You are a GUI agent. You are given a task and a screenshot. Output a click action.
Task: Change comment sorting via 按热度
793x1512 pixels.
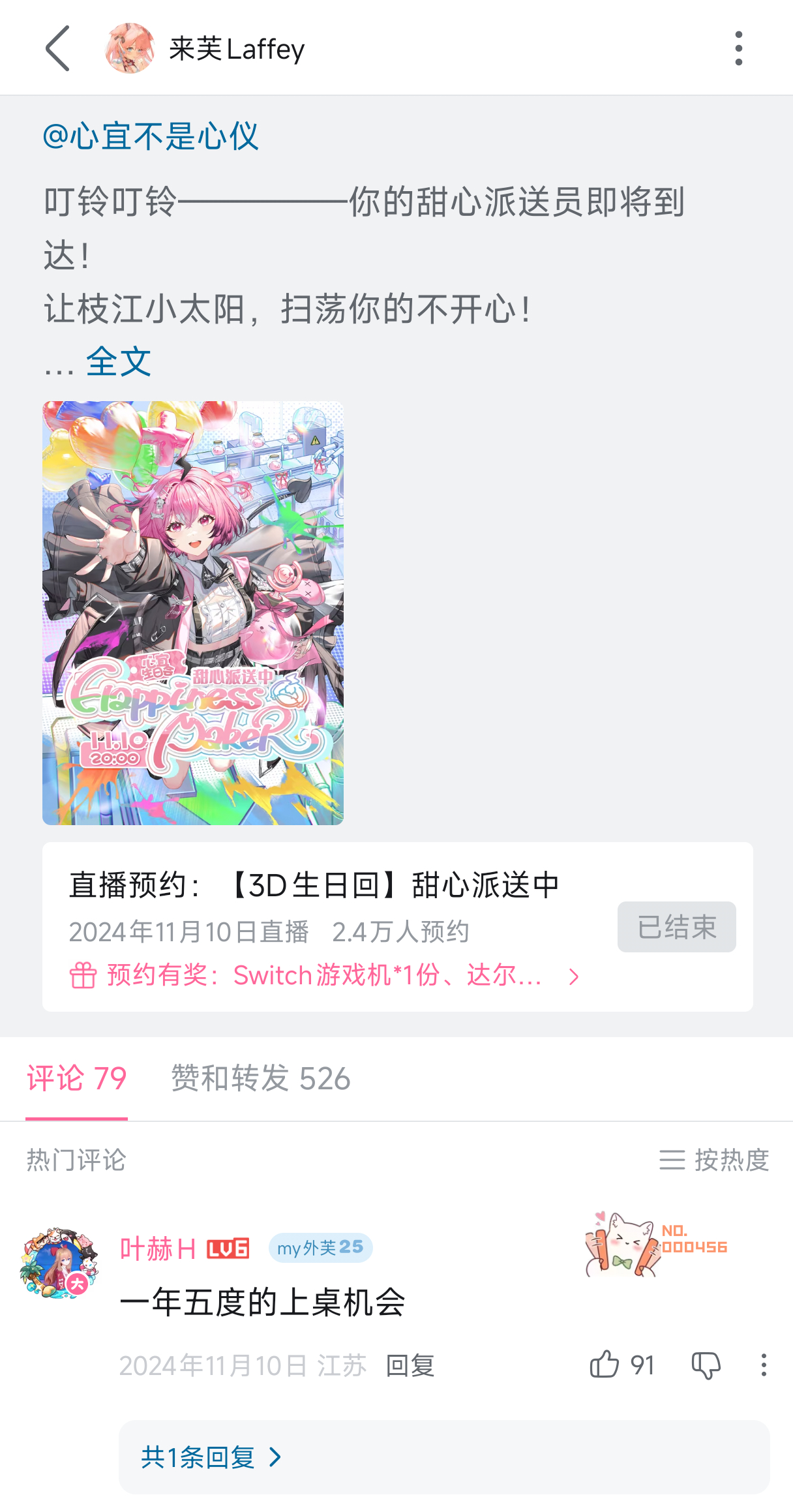click(x=714, y=1160)
